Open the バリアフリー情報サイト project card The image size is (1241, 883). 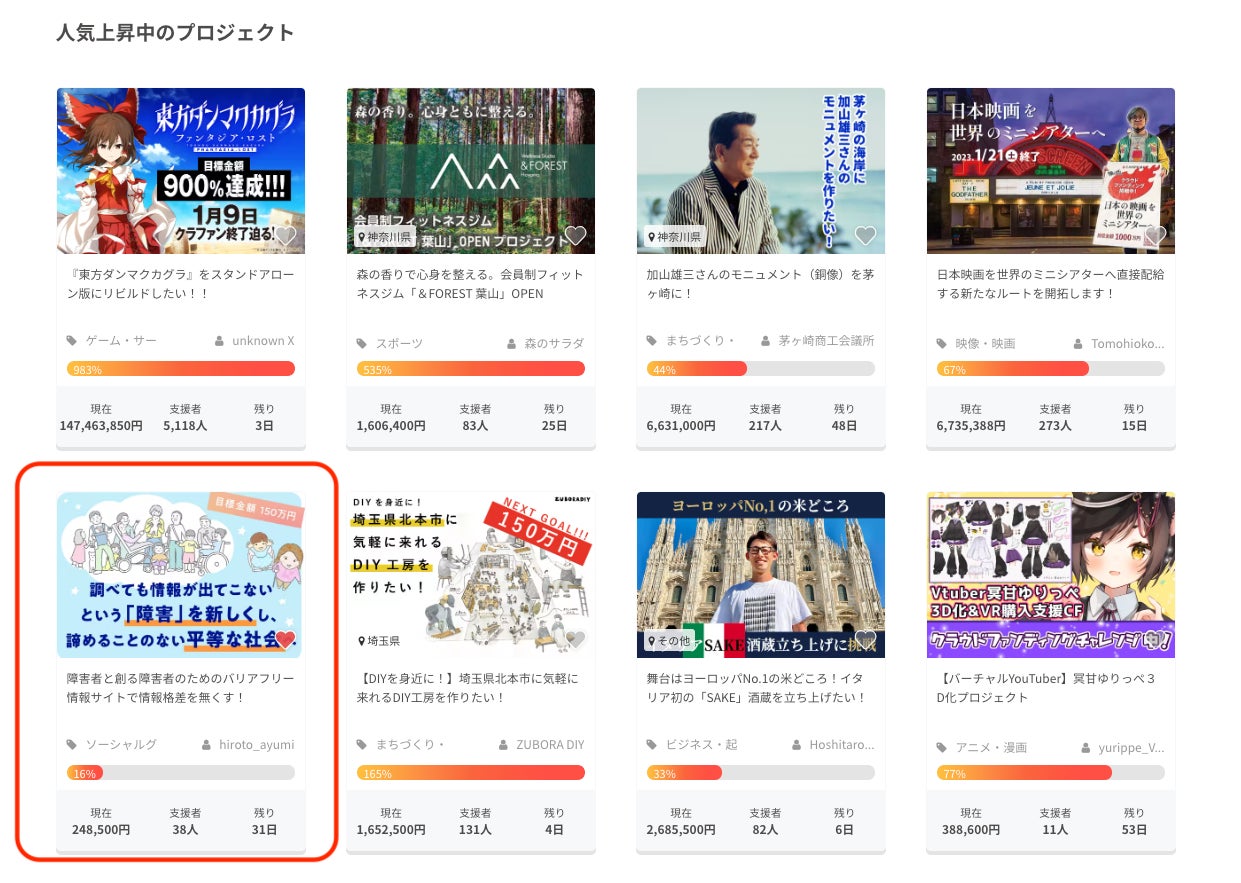[x=180, y=687]
